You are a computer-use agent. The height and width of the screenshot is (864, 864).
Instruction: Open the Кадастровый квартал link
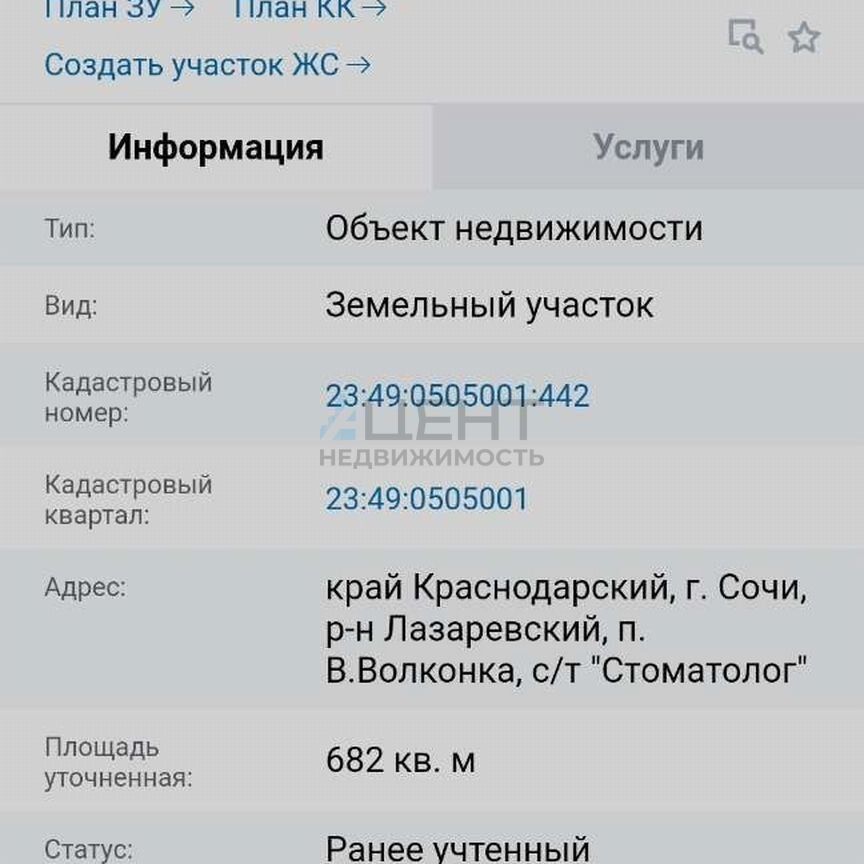point(427,499)
